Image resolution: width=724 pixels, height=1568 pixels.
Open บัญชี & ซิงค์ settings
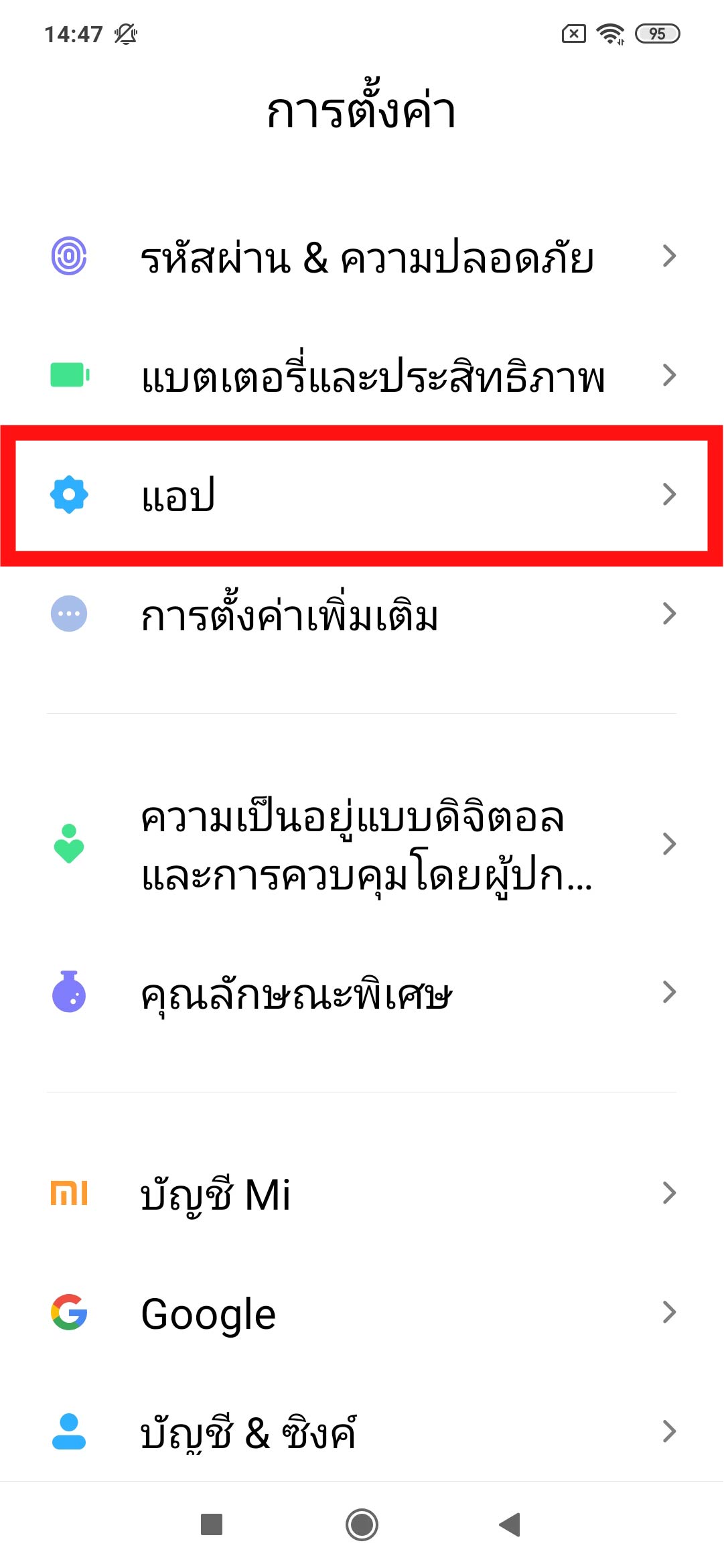pyautogui.click(x=362, y=1432)
